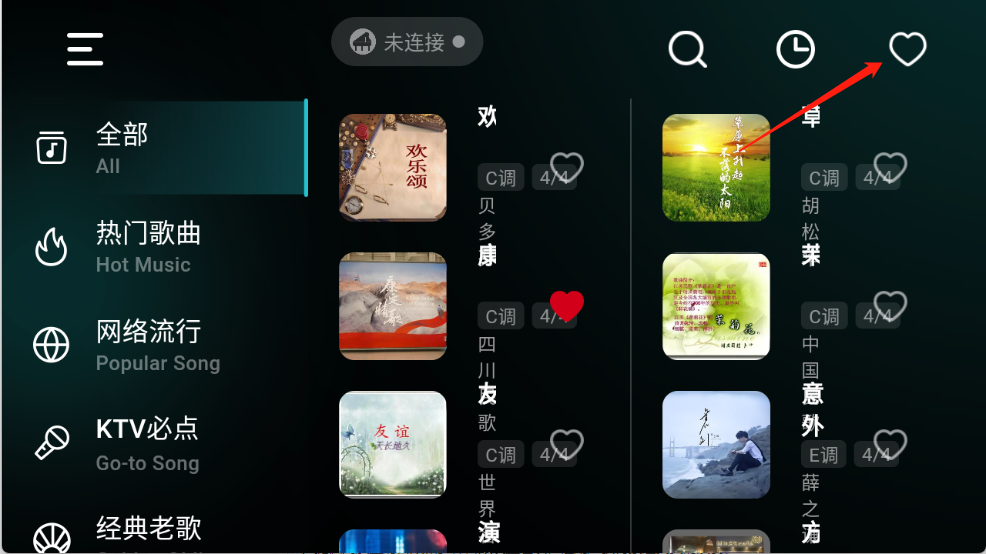Viewport: 986px width, 554px height.
Task: Unfavorite the song with the red heart
Action: coord(567,305)
